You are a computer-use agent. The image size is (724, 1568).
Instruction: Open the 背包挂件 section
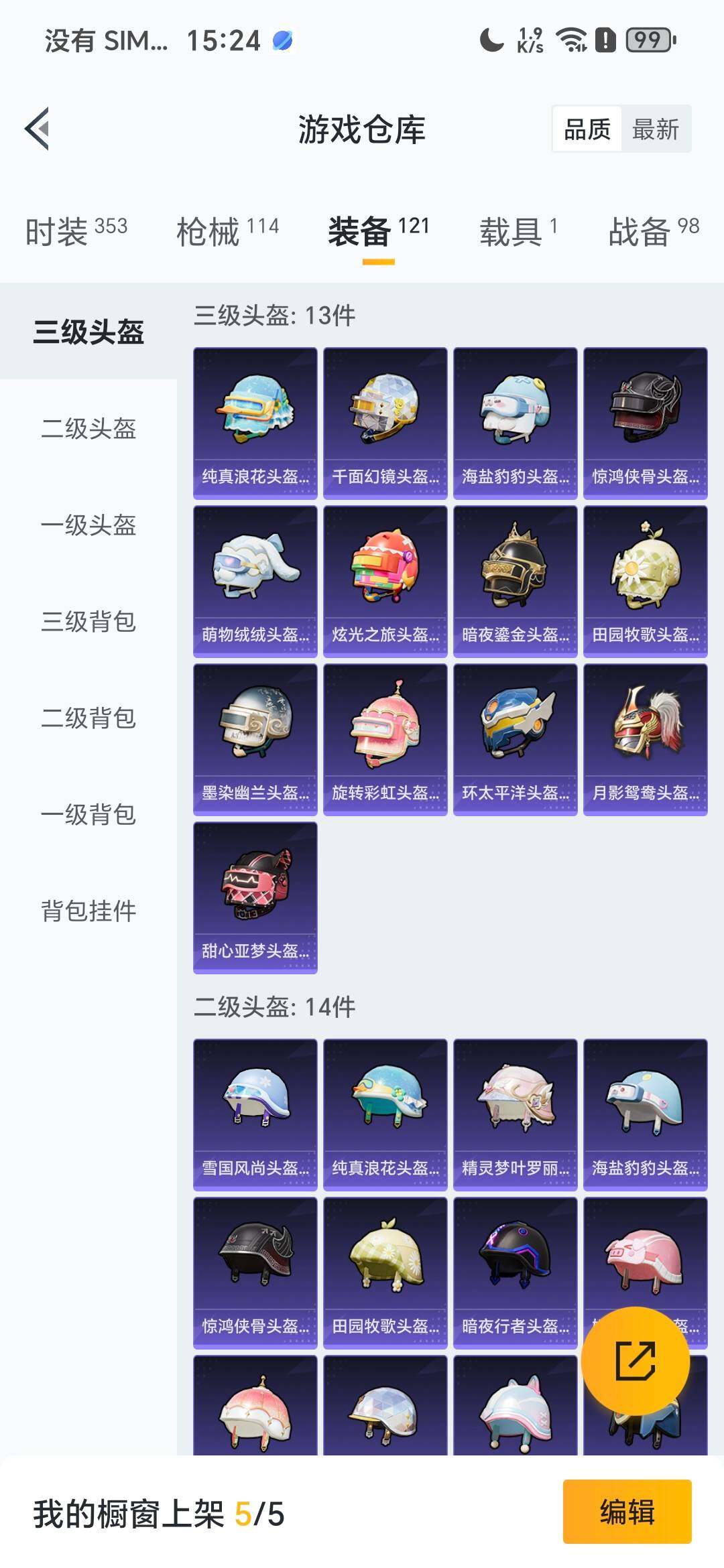point(89,911)
